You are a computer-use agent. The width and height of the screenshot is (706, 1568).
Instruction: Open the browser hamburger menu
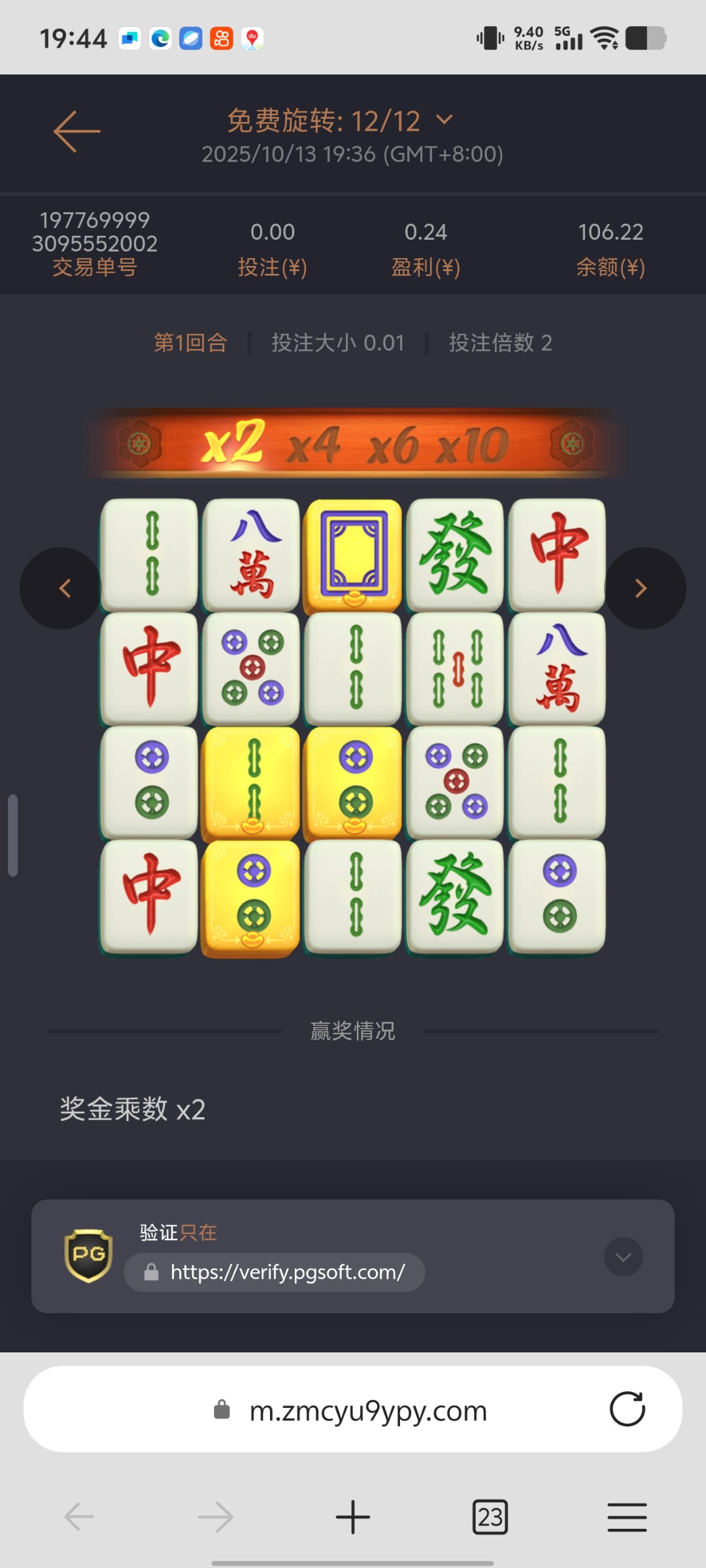[x=627, y=1516]
